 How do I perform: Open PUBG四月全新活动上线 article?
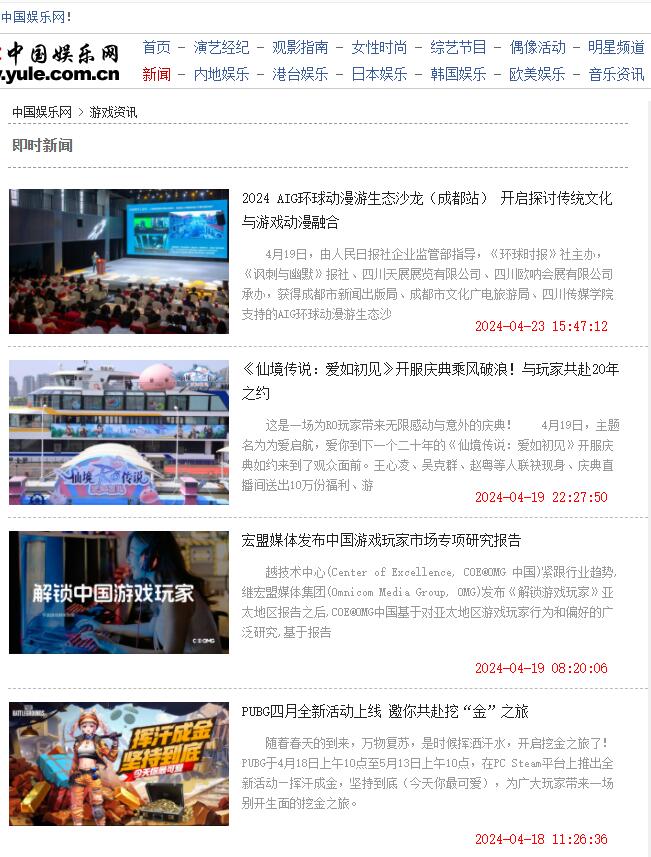point(385,711)
